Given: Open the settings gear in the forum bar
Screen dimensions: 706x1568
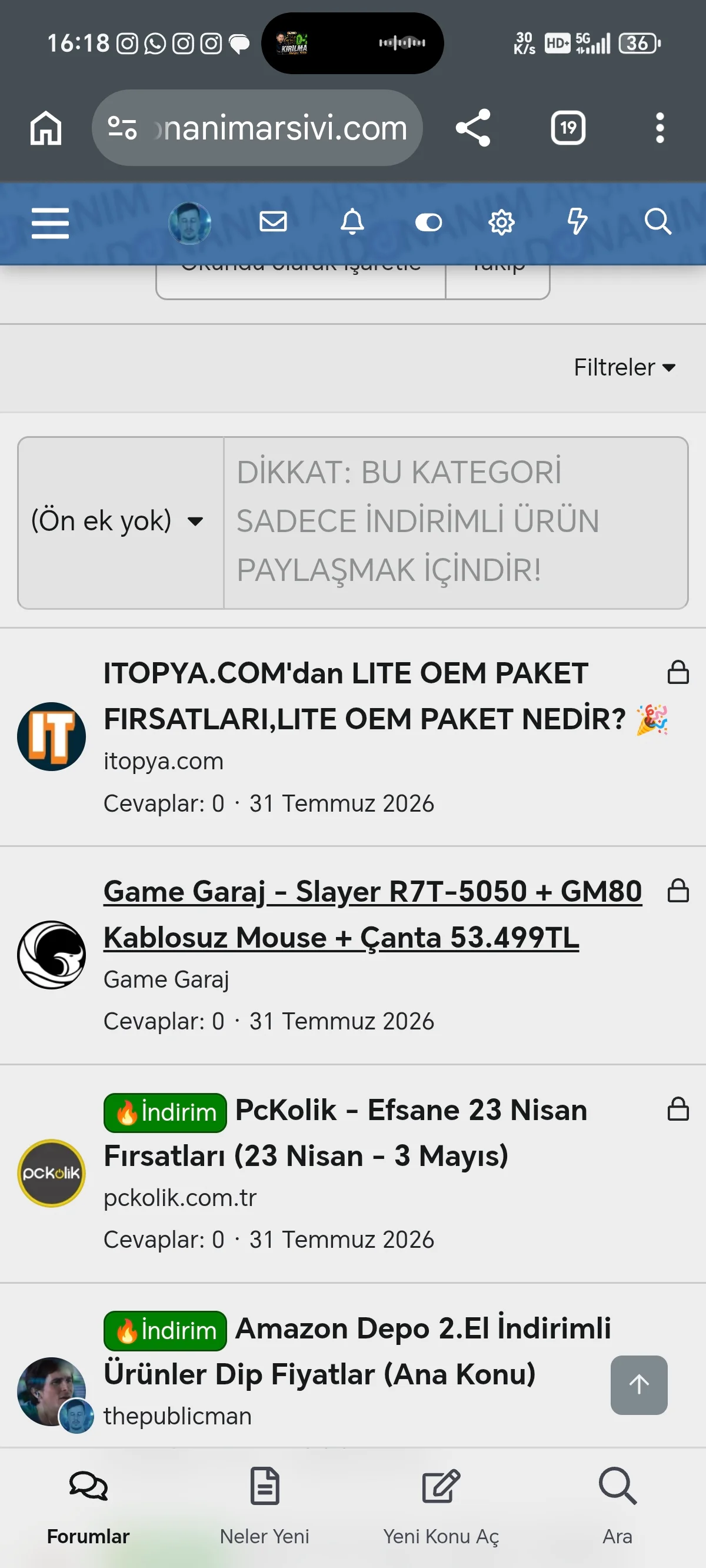Looking at the screenshot, I should [x=501, y=223].
